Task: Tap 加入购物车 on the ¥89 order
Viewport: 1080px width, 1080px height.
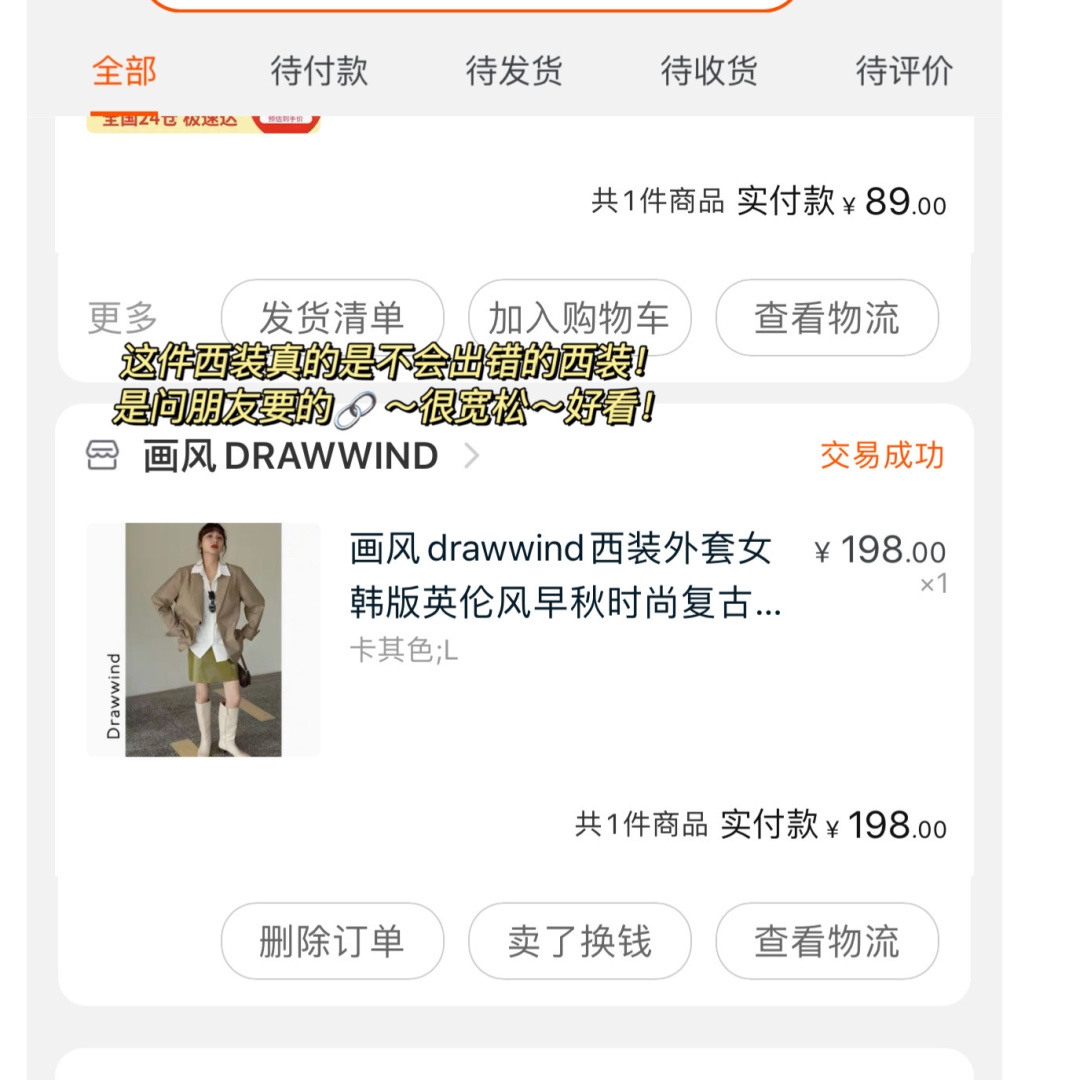Action: coord(579,318)
